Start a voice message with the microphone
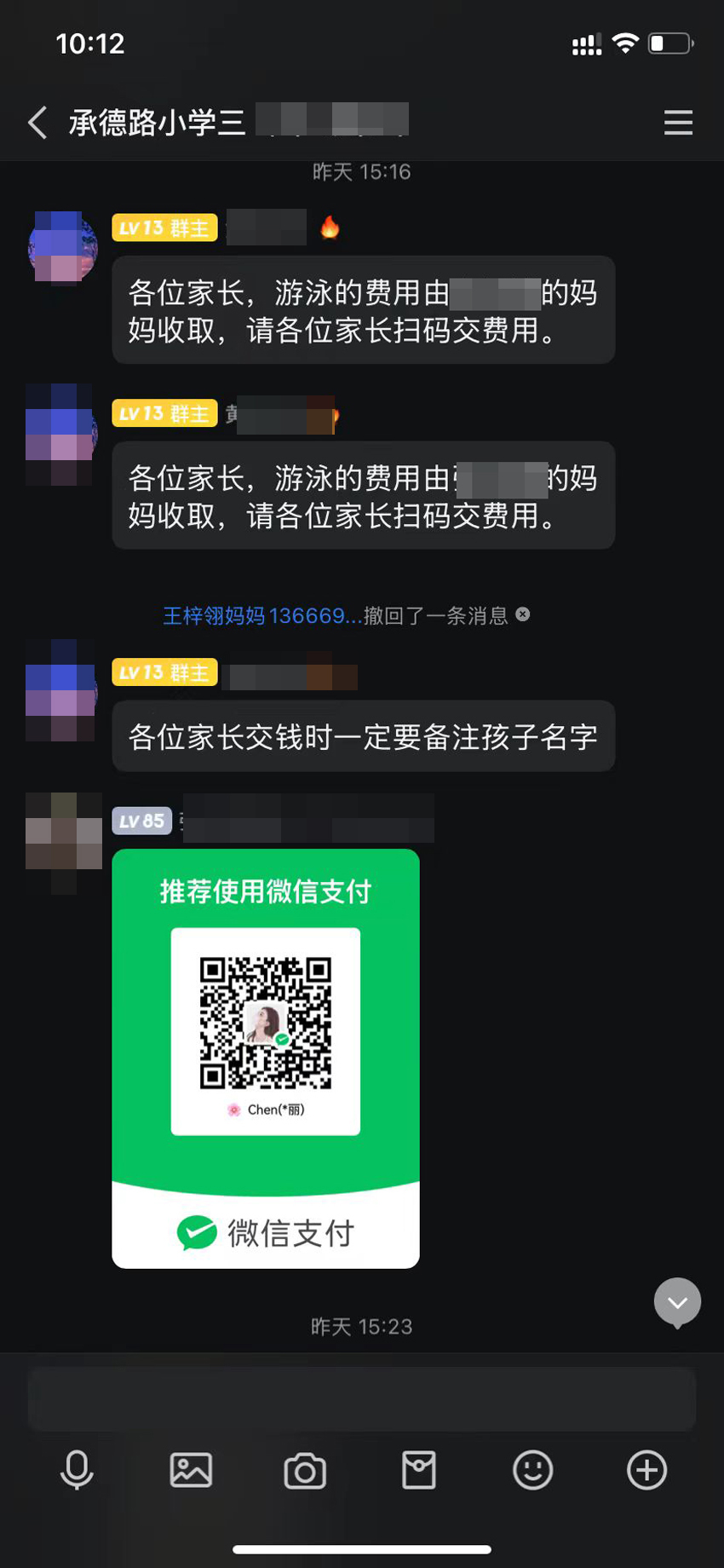The height and width of the screenshot is (1568, 724). (77, 1470)
